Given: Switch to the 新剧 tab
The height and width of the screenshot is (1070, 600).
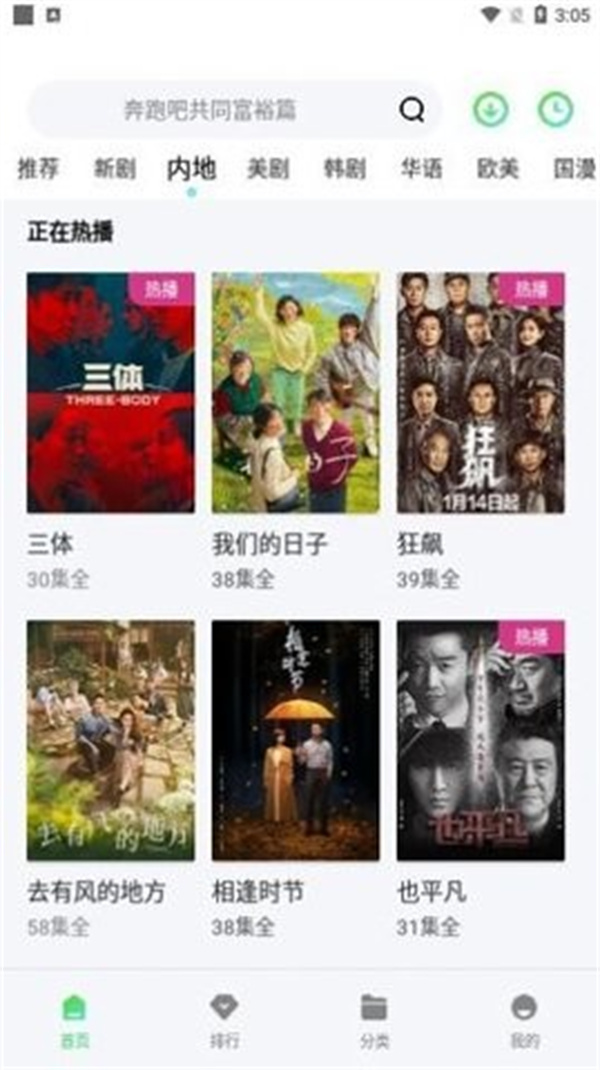Looking at the screenshot, I should click(115, 168).
